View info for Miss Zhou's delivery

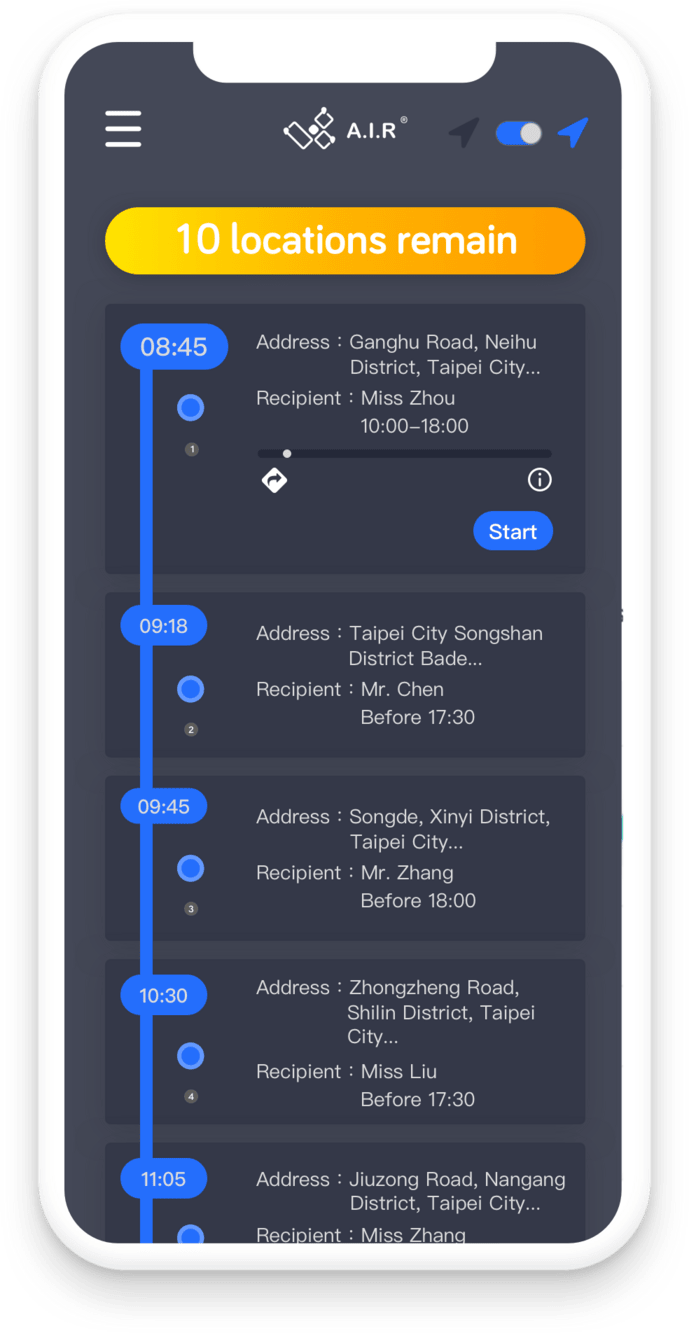(539, 480)
